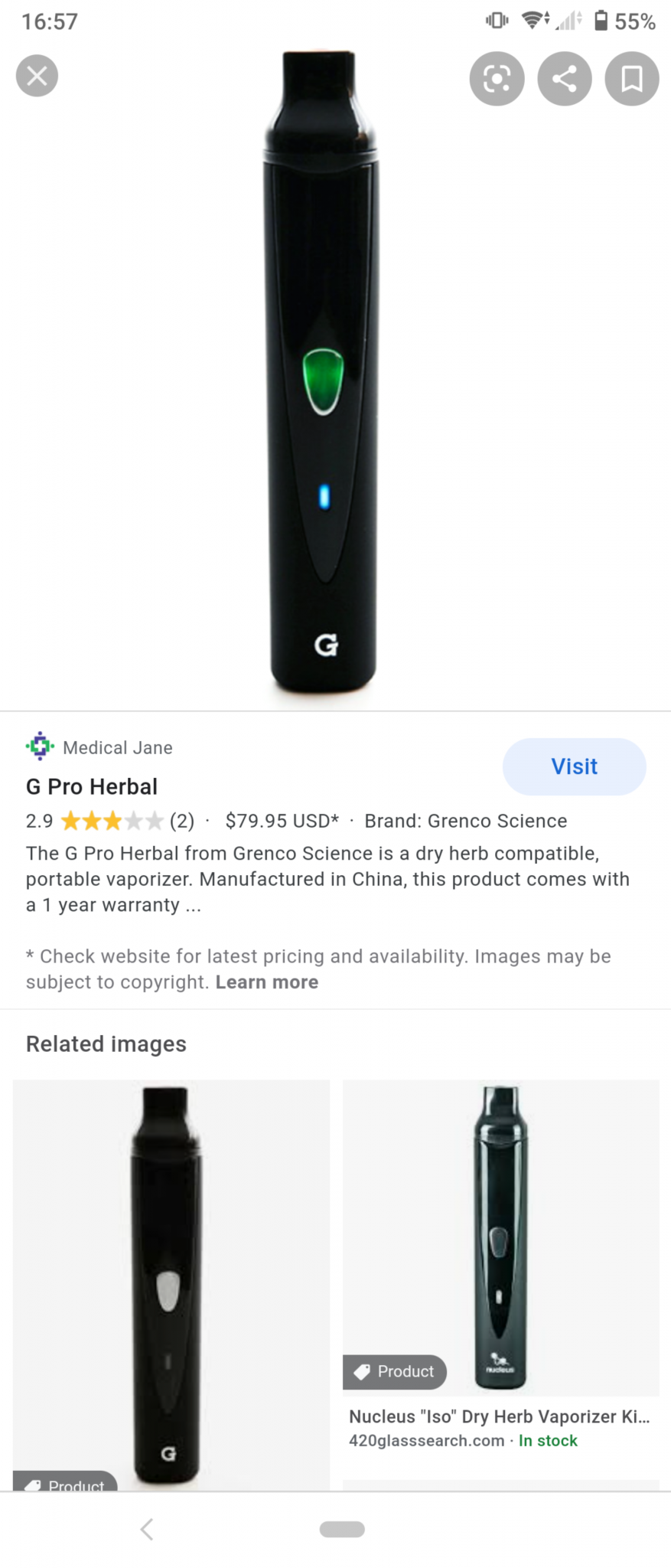The image size is (671, 1568).
Task: Open the Learn more link
Action: (267, 982)
